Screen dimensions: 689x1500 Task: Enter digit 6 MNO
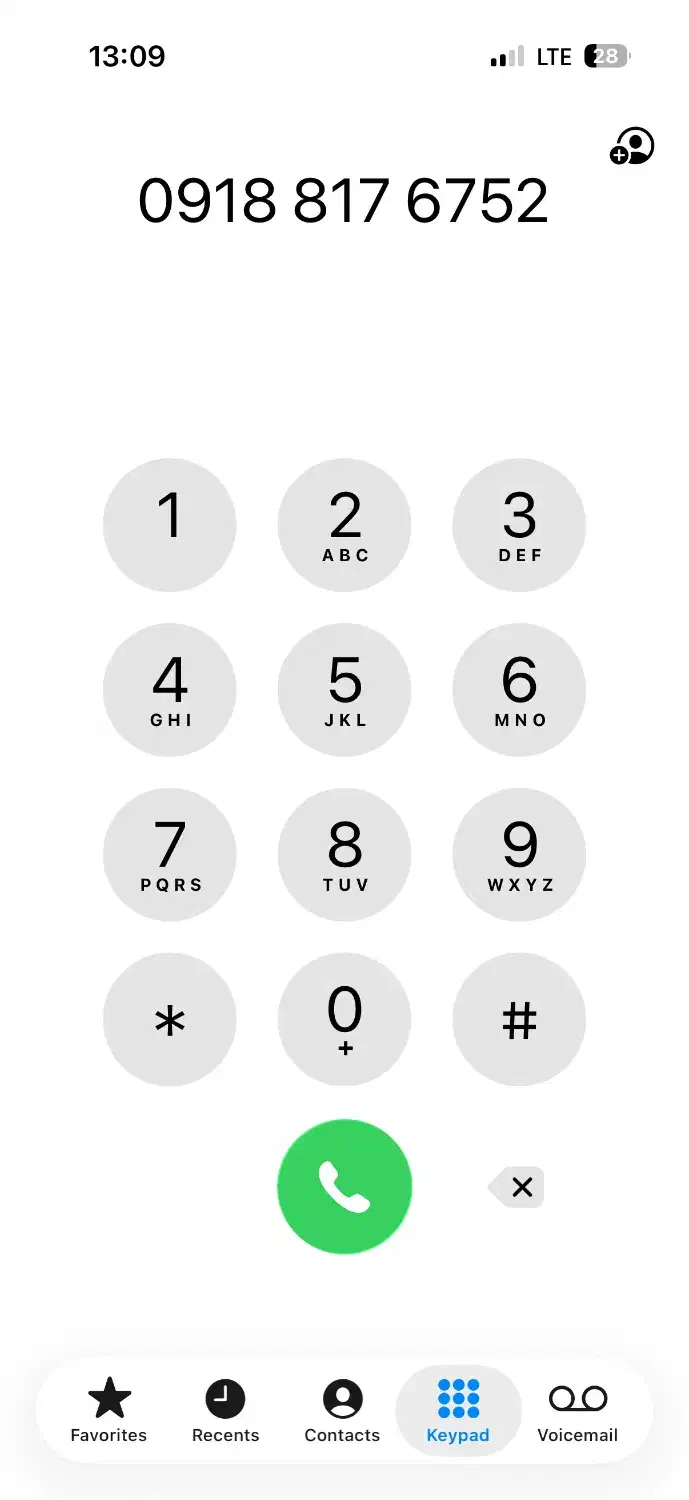pyautogui.click(x=519, y=690)
